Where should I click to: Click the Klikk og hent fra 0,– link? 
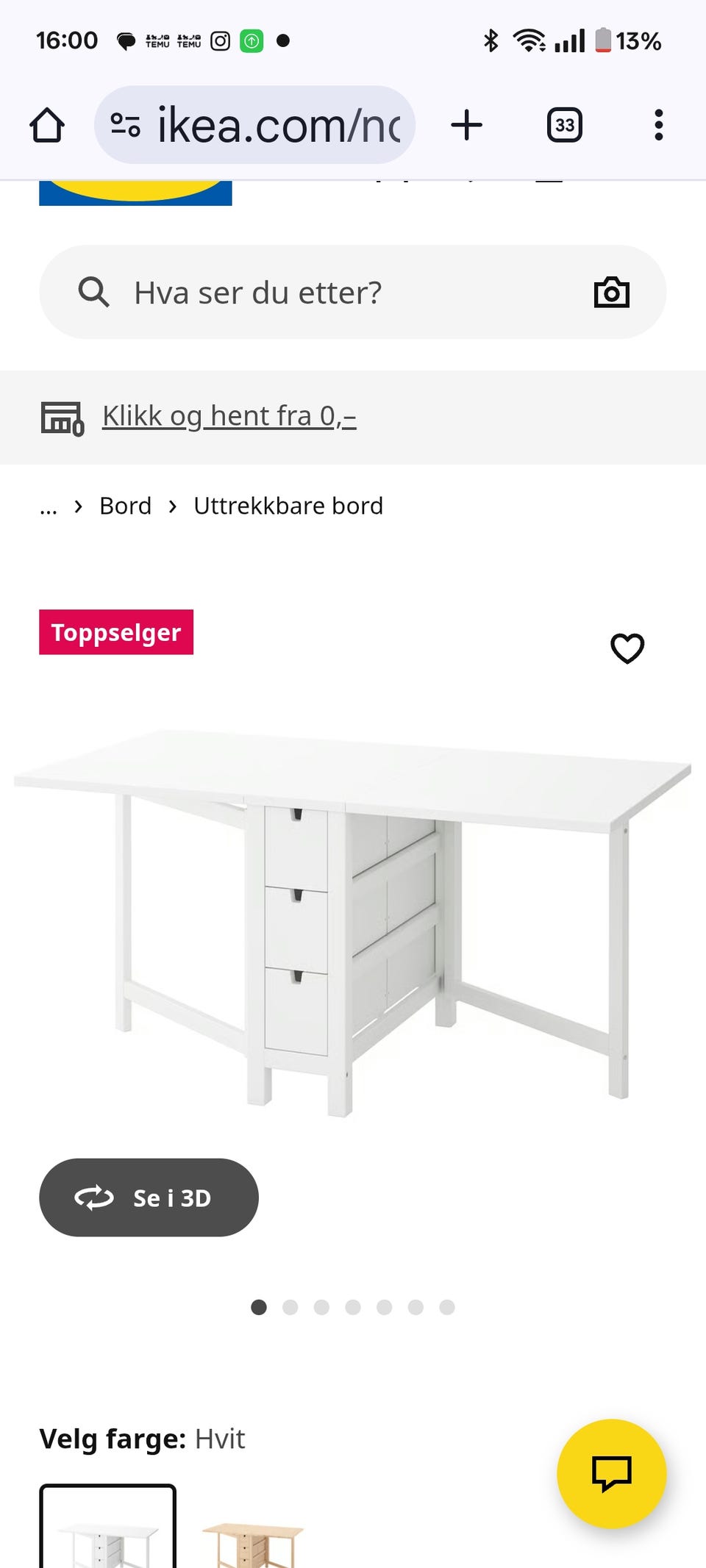pyautogui.click(x=229, y=415)
